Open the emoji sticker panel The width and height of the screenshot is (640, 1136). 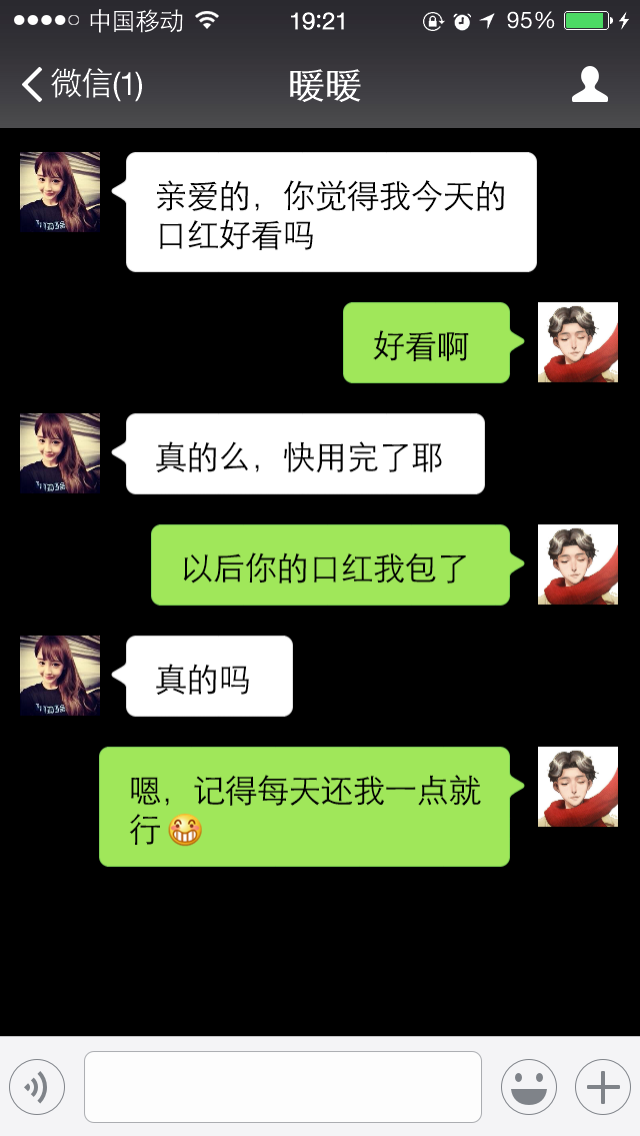pos(529,1087)
